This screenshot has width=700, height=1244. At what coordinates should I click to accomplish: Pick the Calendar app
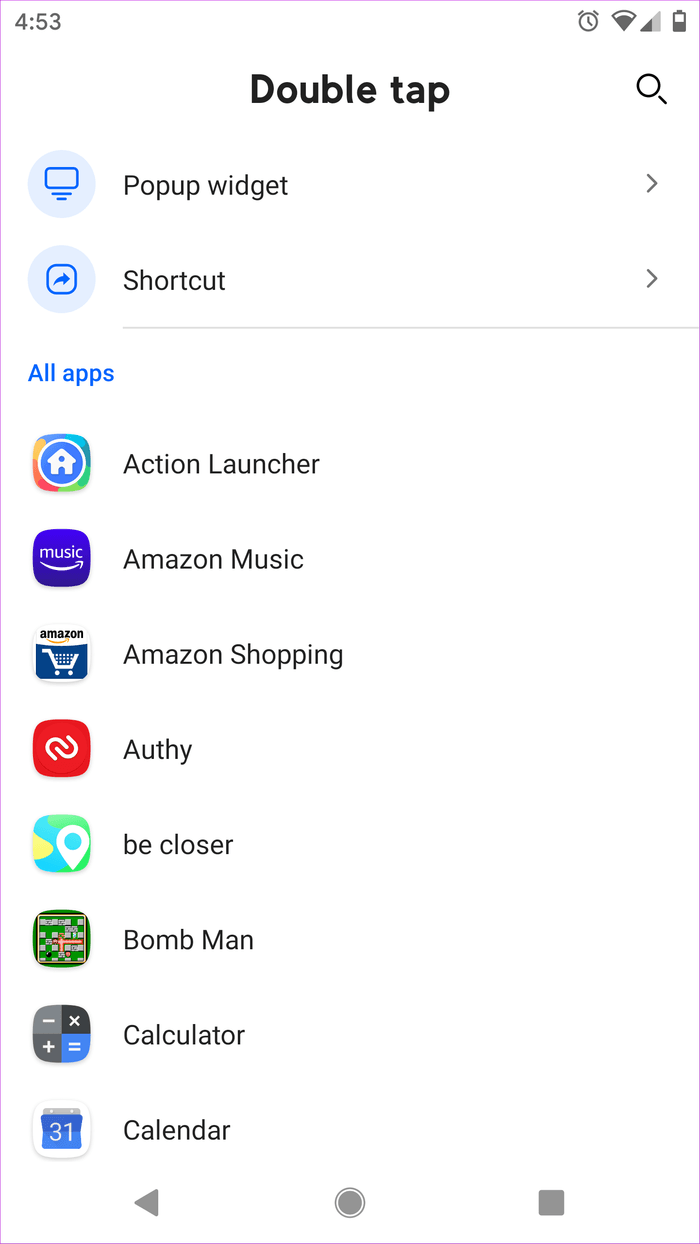coord(350,1130)
